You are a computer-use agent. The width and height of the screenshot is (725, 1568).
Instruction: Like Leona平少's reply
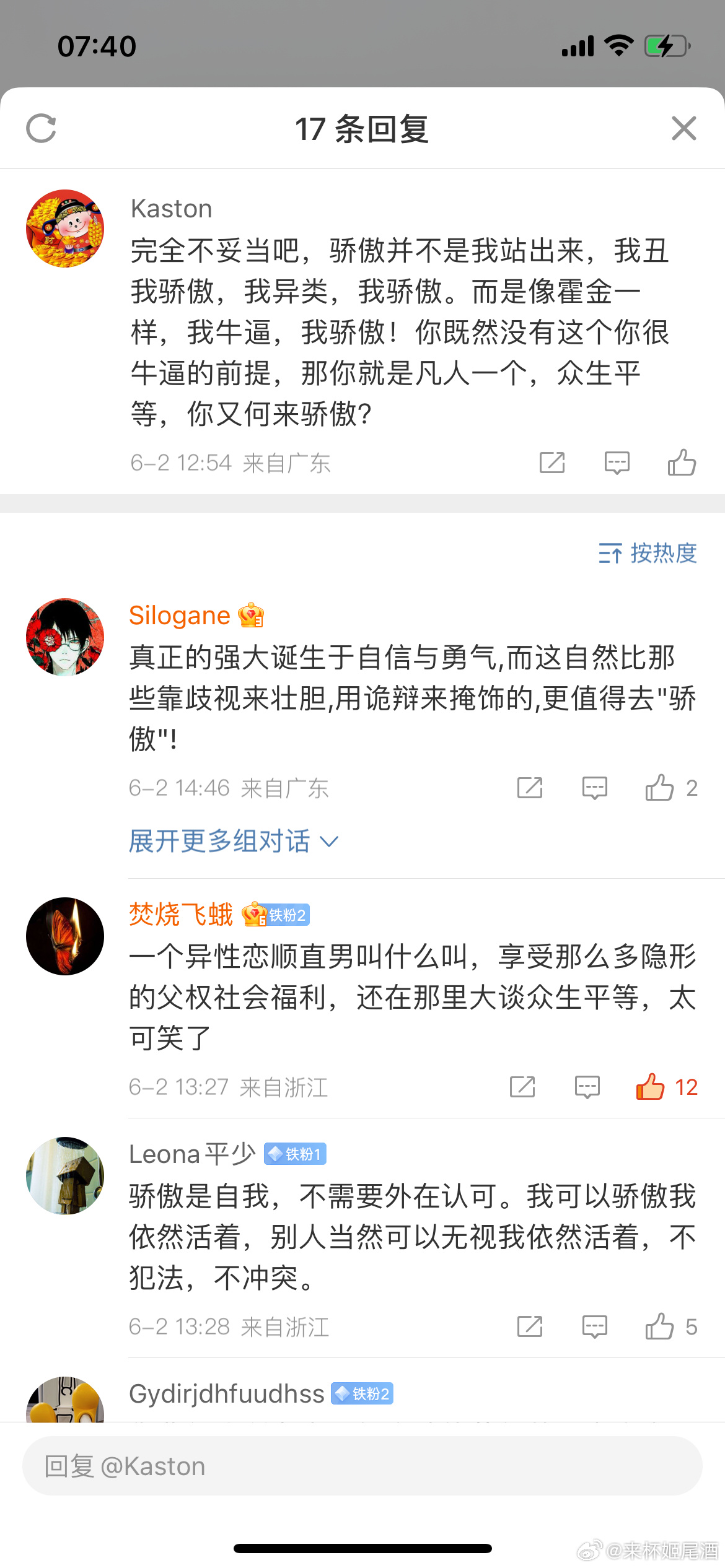tap(660, 1326)
